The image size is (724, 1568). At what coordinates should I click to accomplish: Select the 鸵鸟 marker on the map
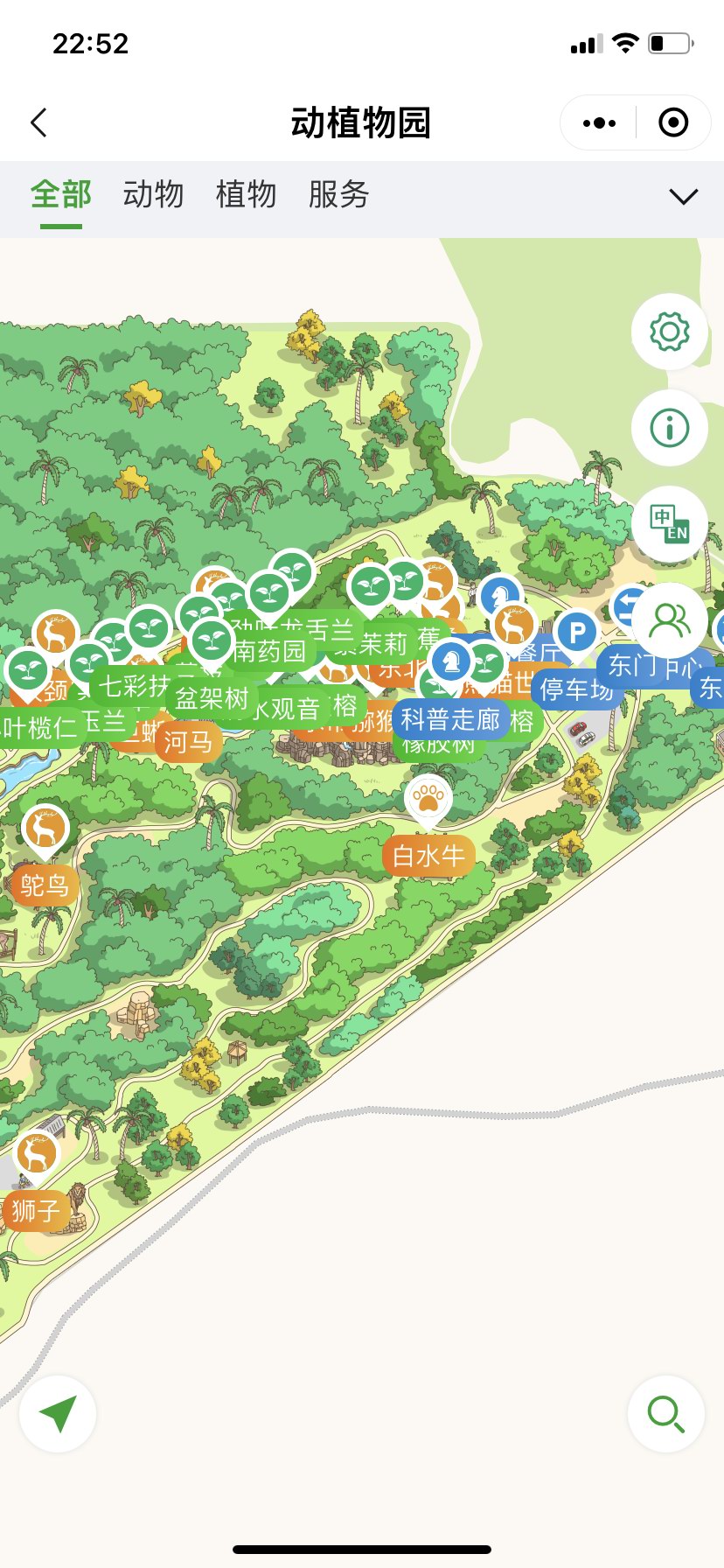(45, 885)
